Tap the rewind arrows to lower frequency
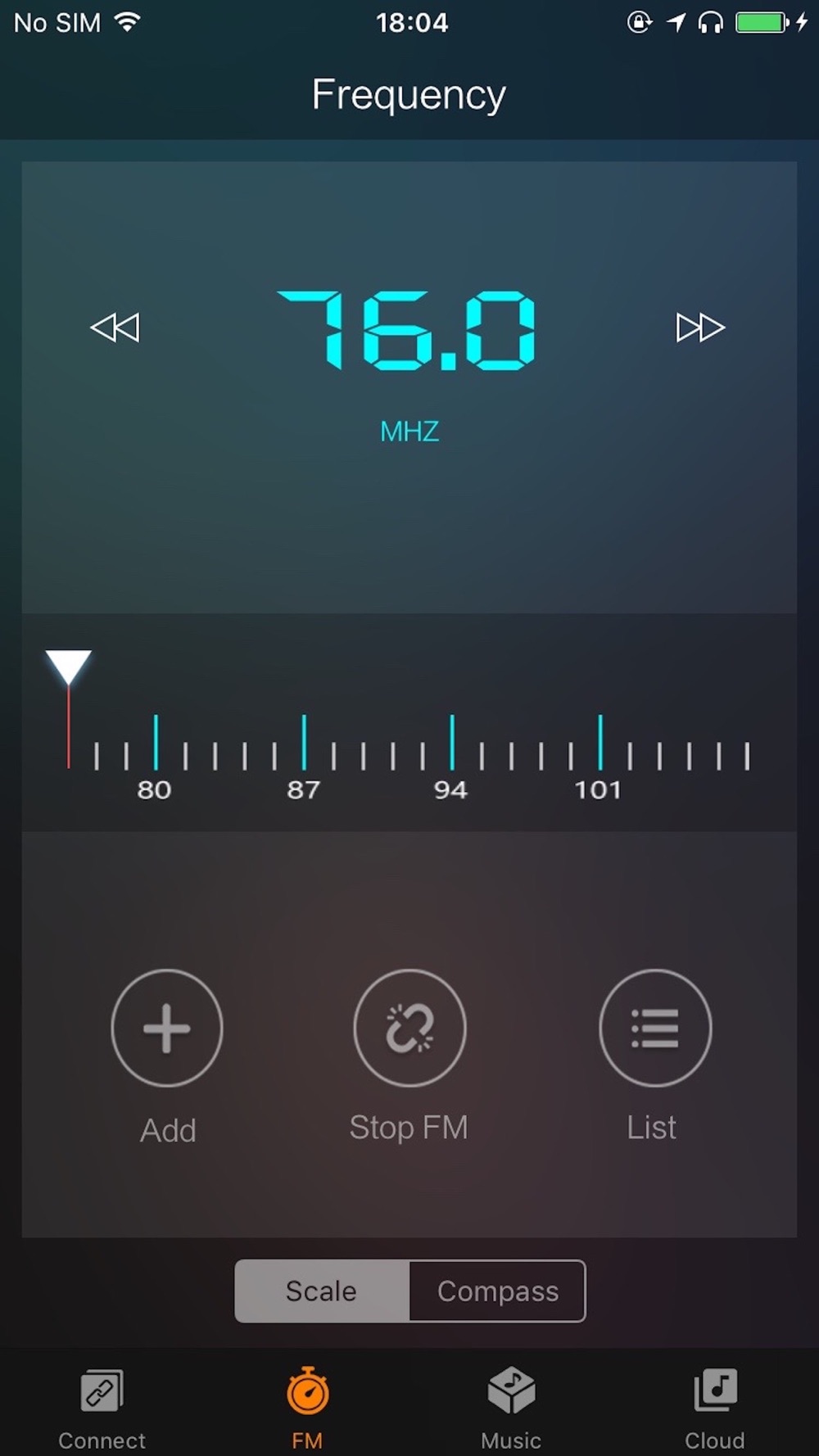 pyautogui.click(x=115, y=328)
